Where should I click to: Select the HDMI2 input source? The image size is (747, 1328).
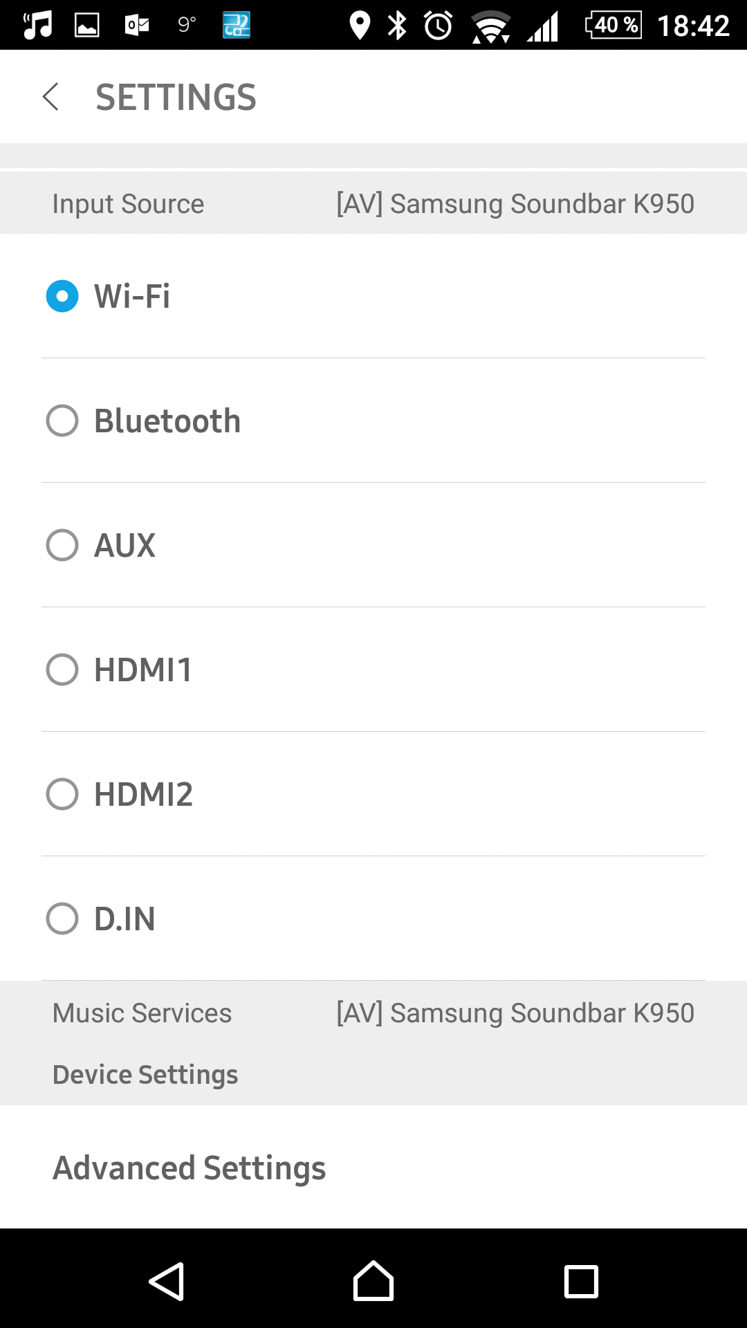373,794
